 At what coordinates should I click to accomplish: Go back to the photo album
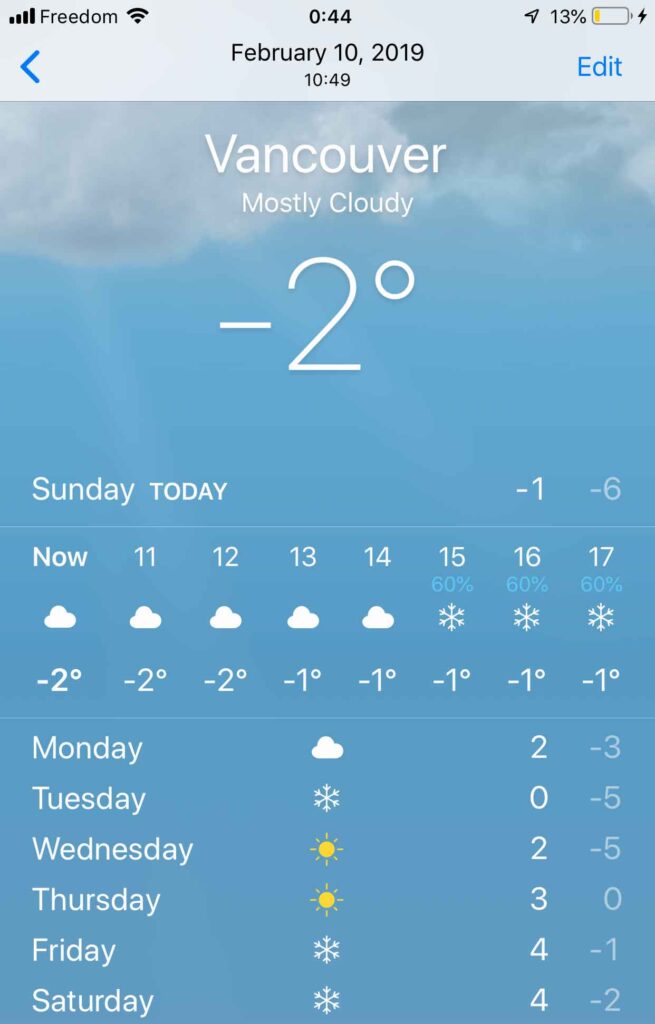coord(30,67)
